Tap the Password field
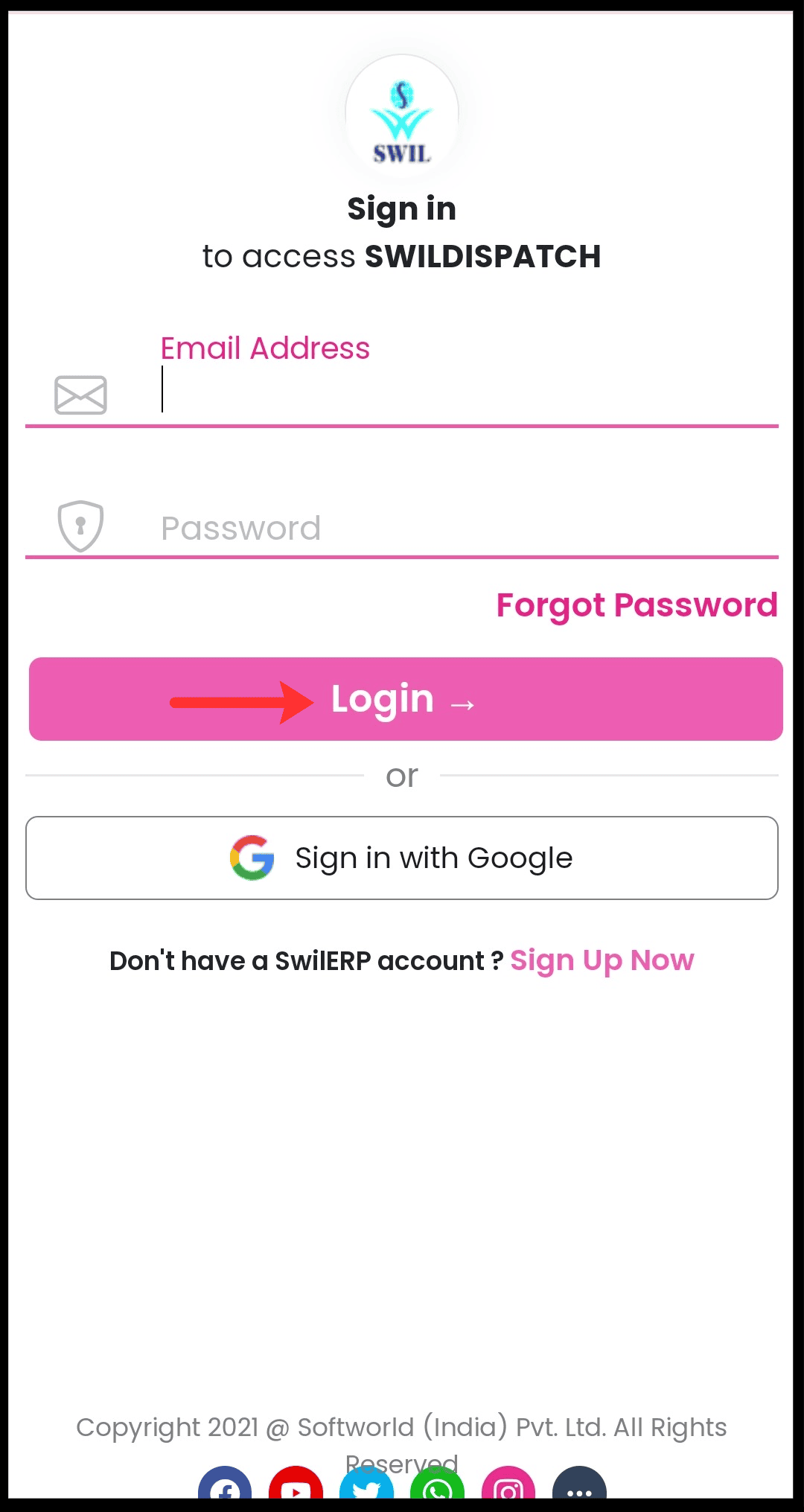This screenshot has width=804, height=1512. pyautogui.click(x=462, y=529)
